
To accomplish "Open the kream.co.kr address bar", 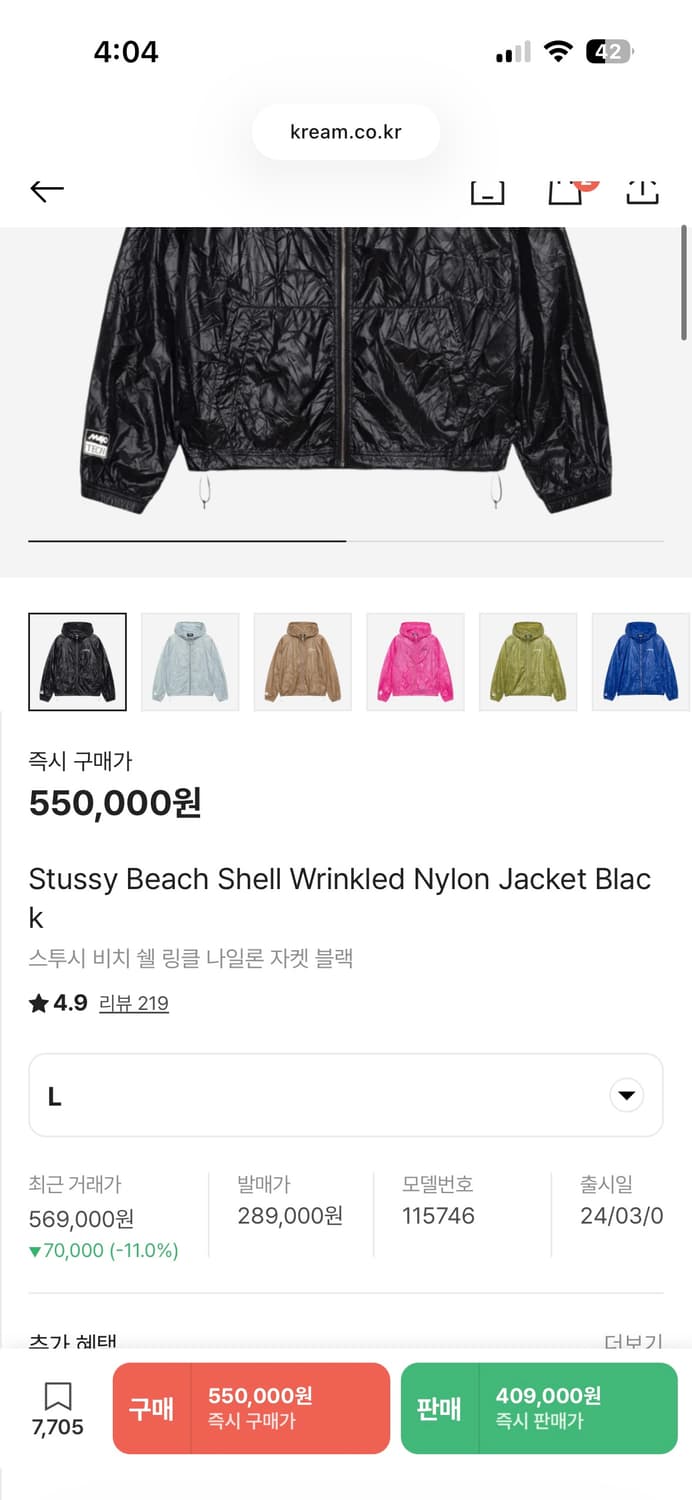I will tap(345, 132).
